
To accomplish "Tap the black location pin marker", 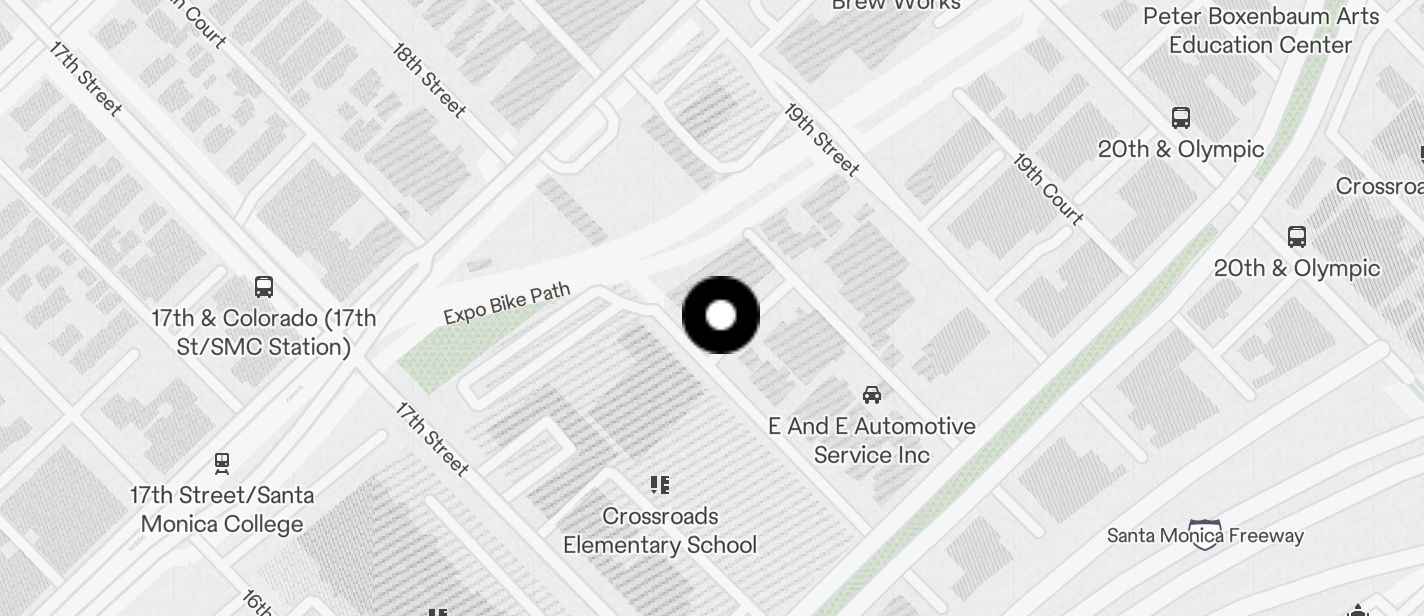I will pyautogui.click(x=720, y=315).
